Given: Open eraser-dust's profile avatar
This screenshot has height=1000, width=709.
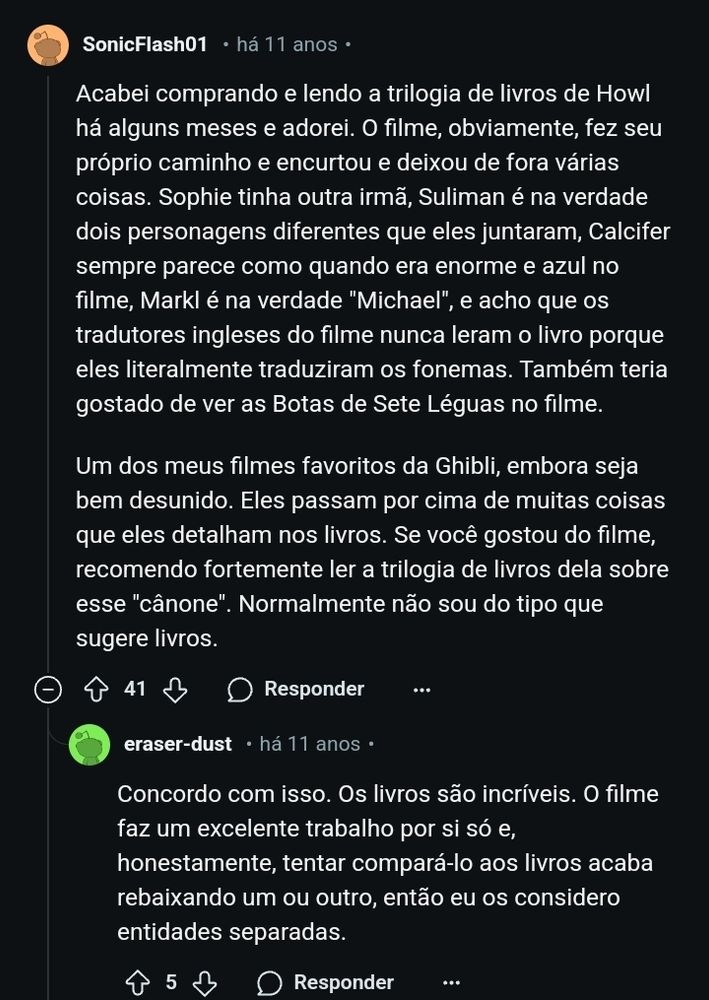Looking at the screenshot, I should tap(89, 744).
